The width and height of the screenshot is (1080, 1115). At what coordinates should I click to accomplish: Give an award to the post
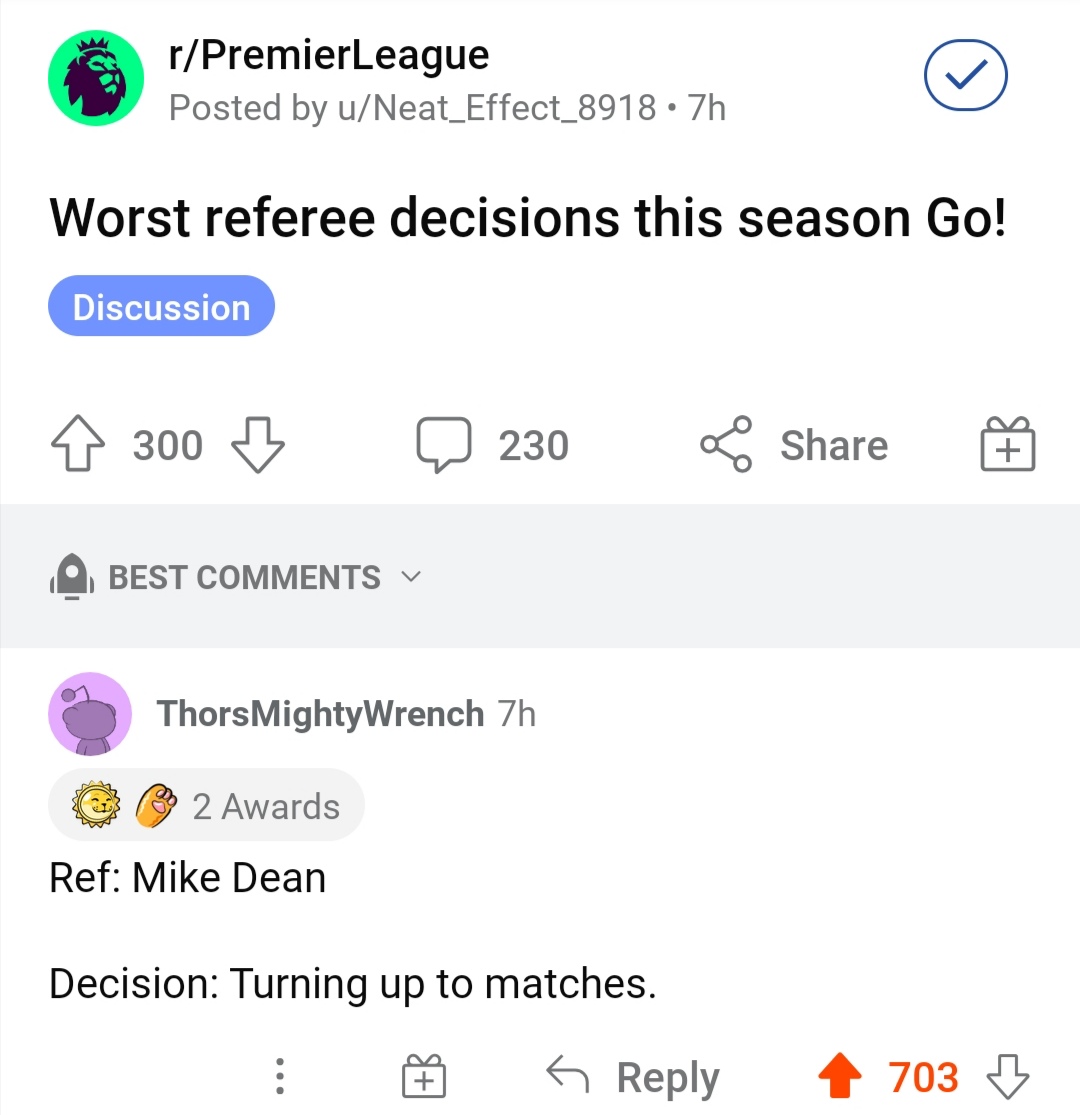pyautogui.click(x=1008, y=446)
